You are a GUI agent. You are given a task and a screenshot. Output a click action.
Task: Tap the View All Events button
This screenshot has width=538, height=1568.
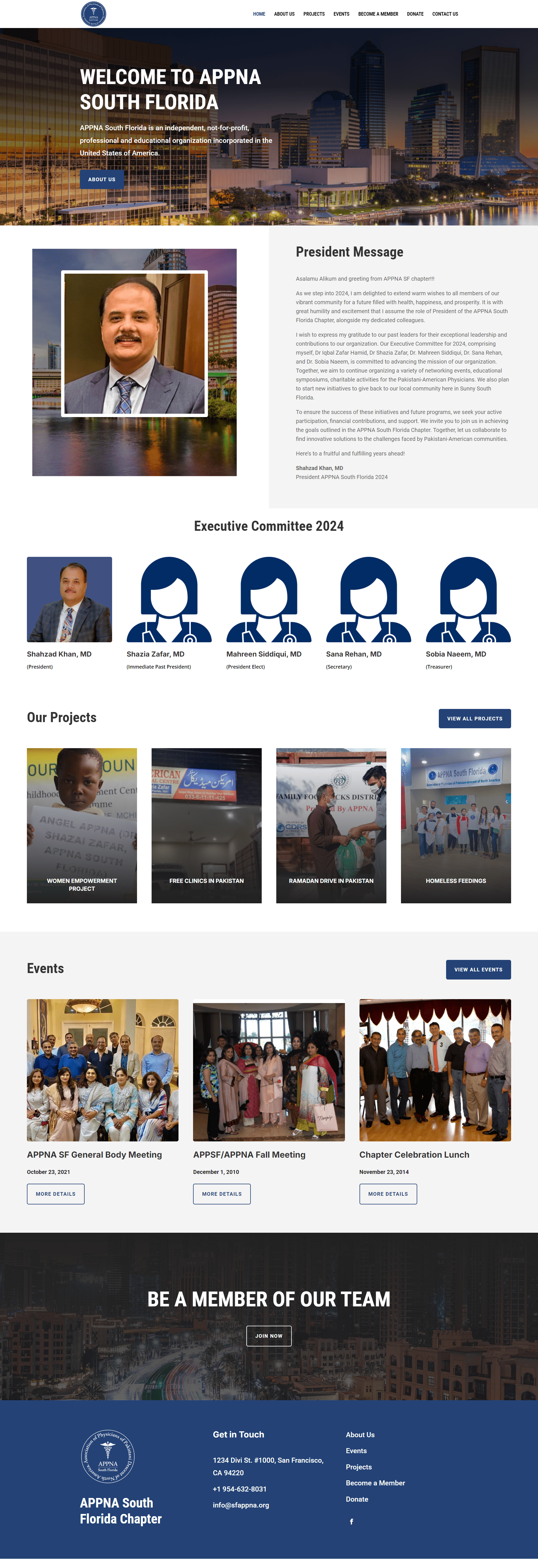click(478, 969)
